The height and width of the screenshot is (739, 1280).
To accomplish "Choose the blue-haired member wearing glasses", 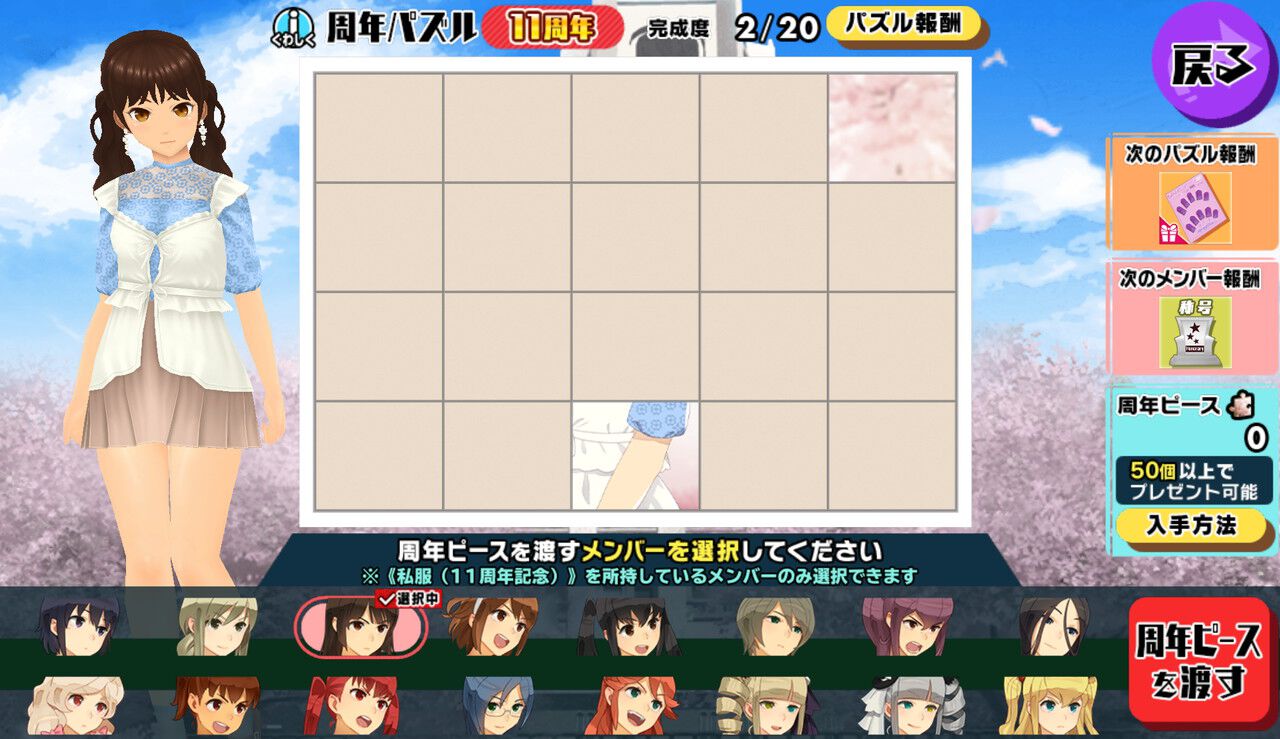I will [x=497, y=706].
